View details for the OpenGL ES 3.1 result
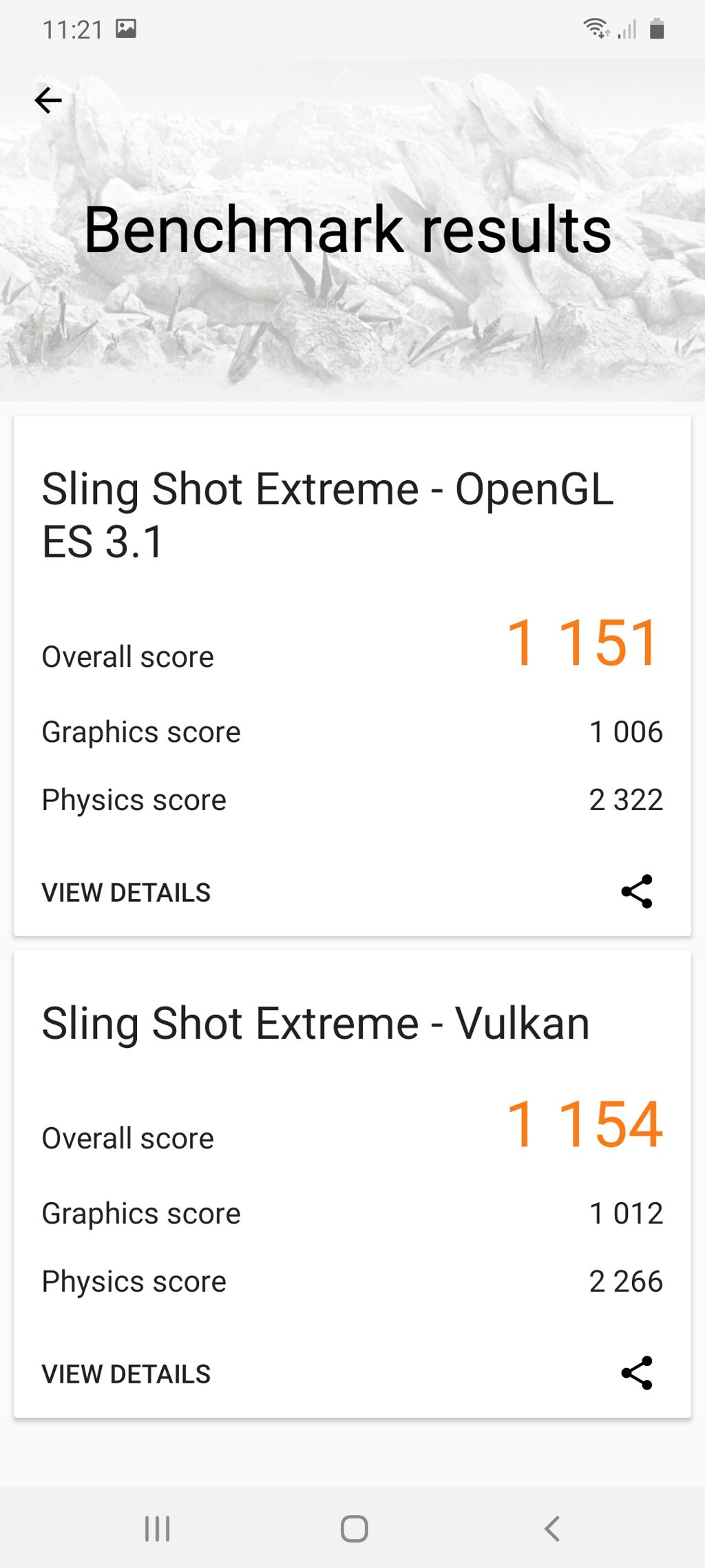Image resolution: width=705 pixels, height=1568 pixels. (126, 893)
